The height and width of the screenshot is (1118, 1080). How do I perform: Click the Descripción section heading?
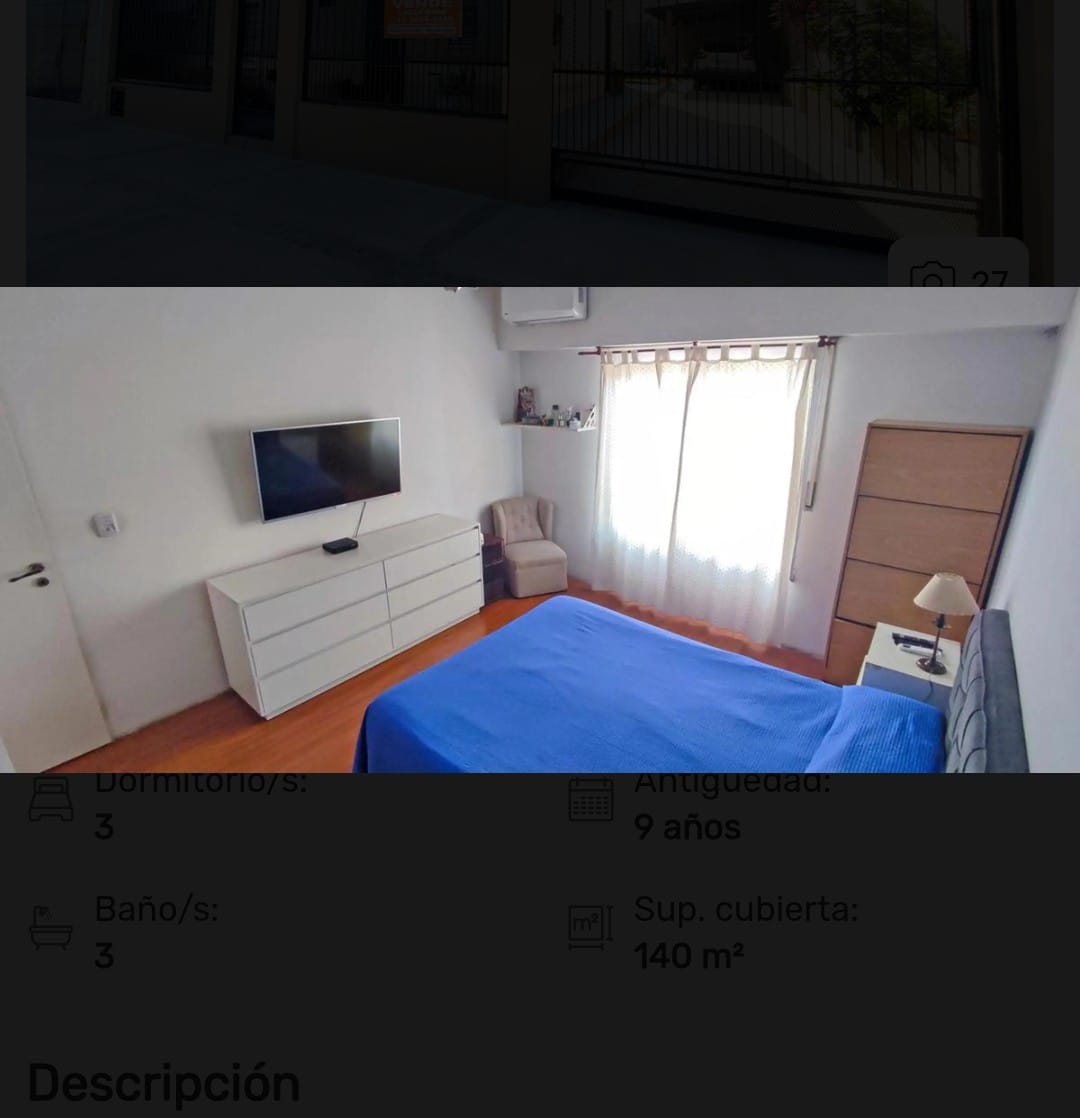pos(162,1080)
